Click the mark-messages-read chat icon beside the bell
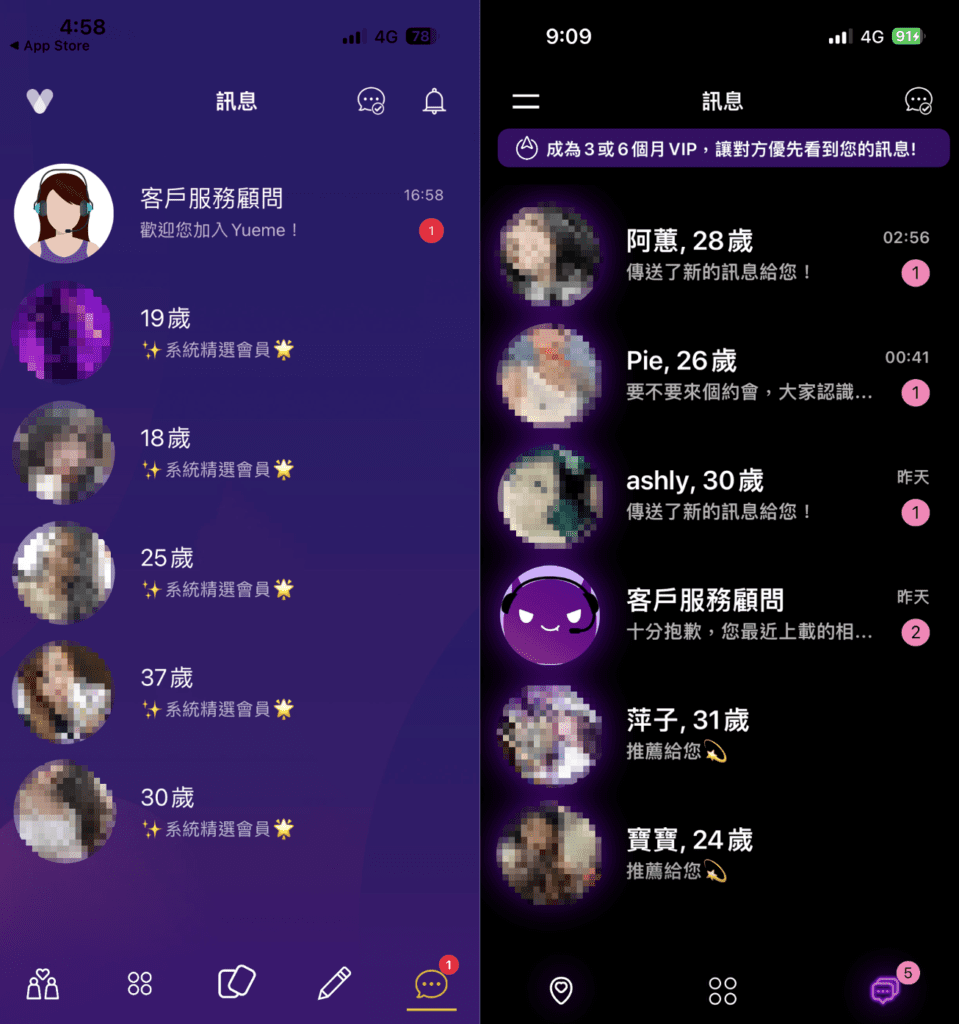The height and width of the screenshot is (1024, 959). pyautogui.click(x=369, y=100)
